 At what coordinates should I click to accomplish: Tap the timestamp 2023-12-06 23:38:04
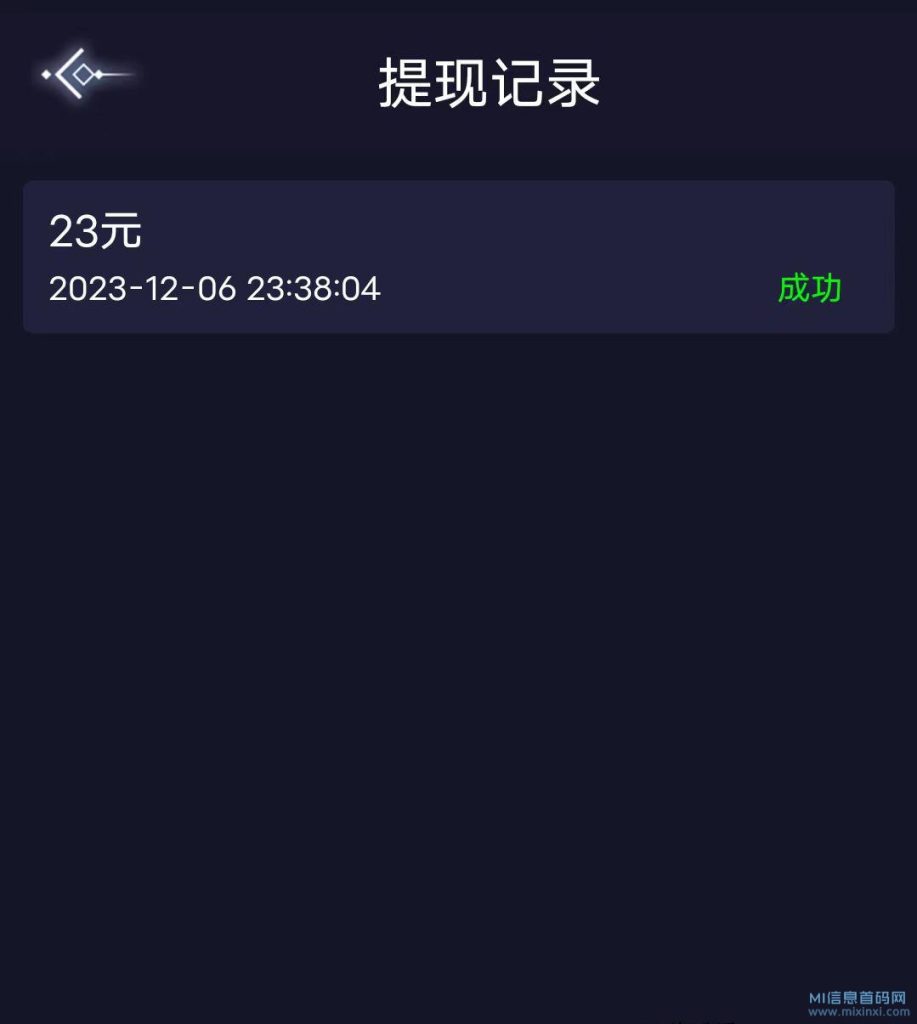(215, 289)
